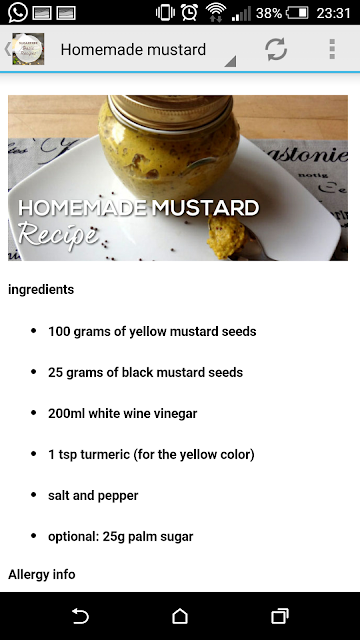The height and width of the screenshot is (640, 360).
Task: Go to the home screen
Action: click(180, 616)
